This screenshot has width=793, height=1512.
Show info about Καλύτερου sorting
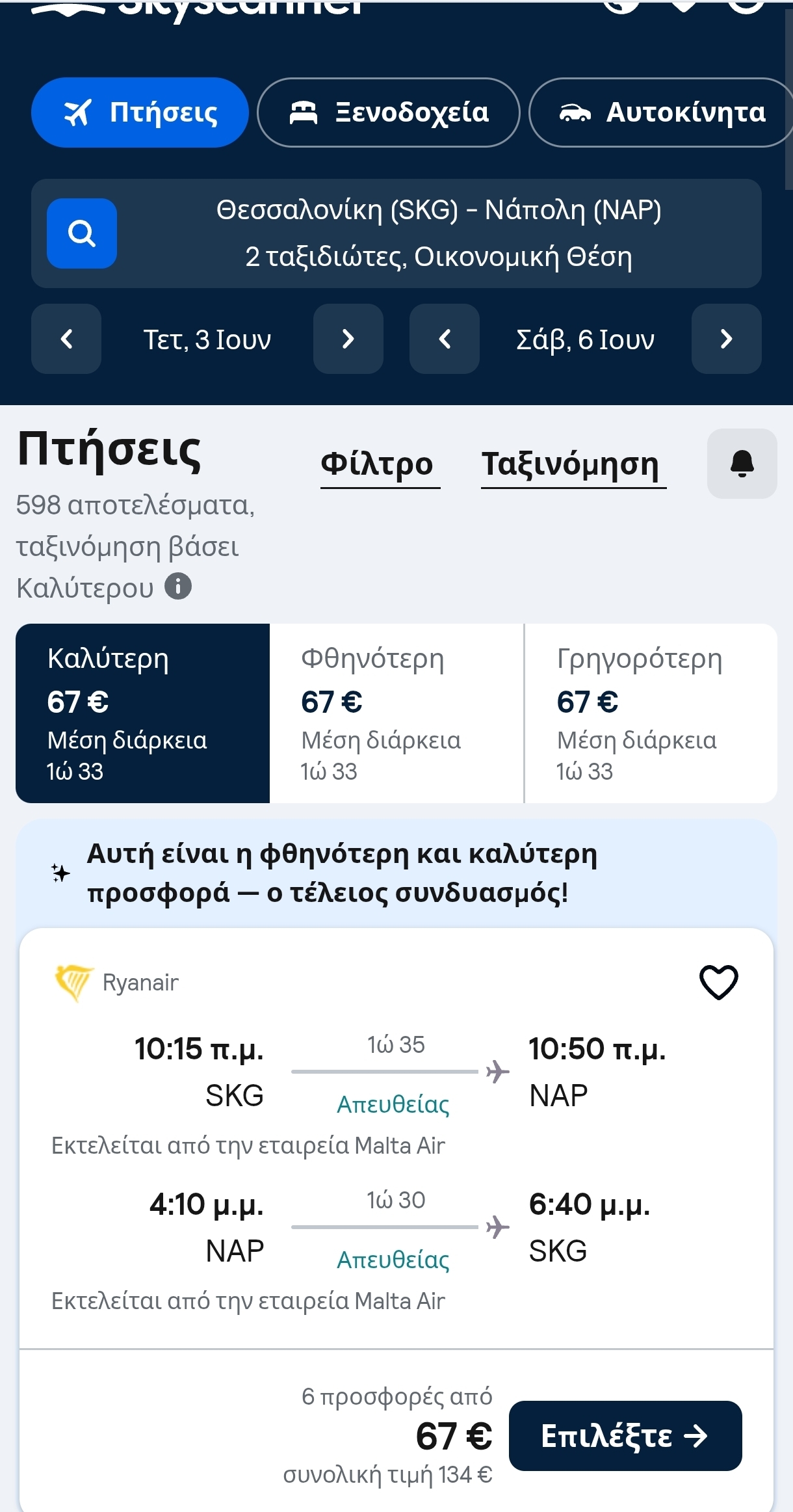(178, 586)
